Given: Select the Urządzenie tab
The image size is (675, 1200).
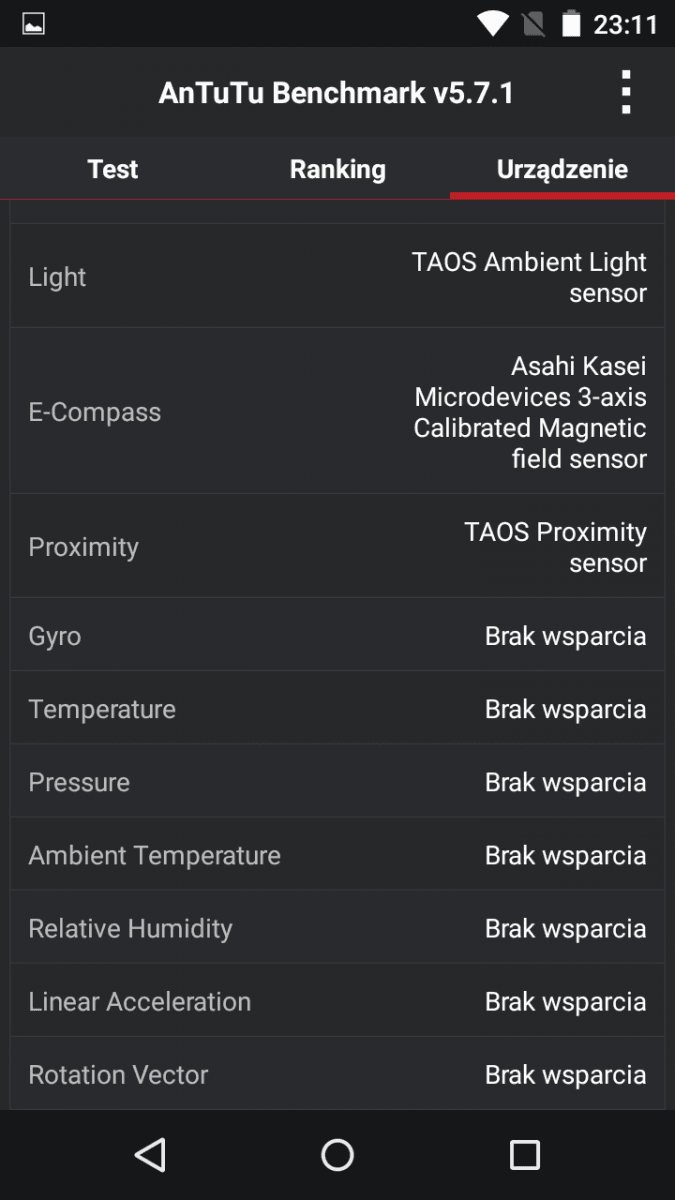Looking at the screenshot, I should click(562, 169).
